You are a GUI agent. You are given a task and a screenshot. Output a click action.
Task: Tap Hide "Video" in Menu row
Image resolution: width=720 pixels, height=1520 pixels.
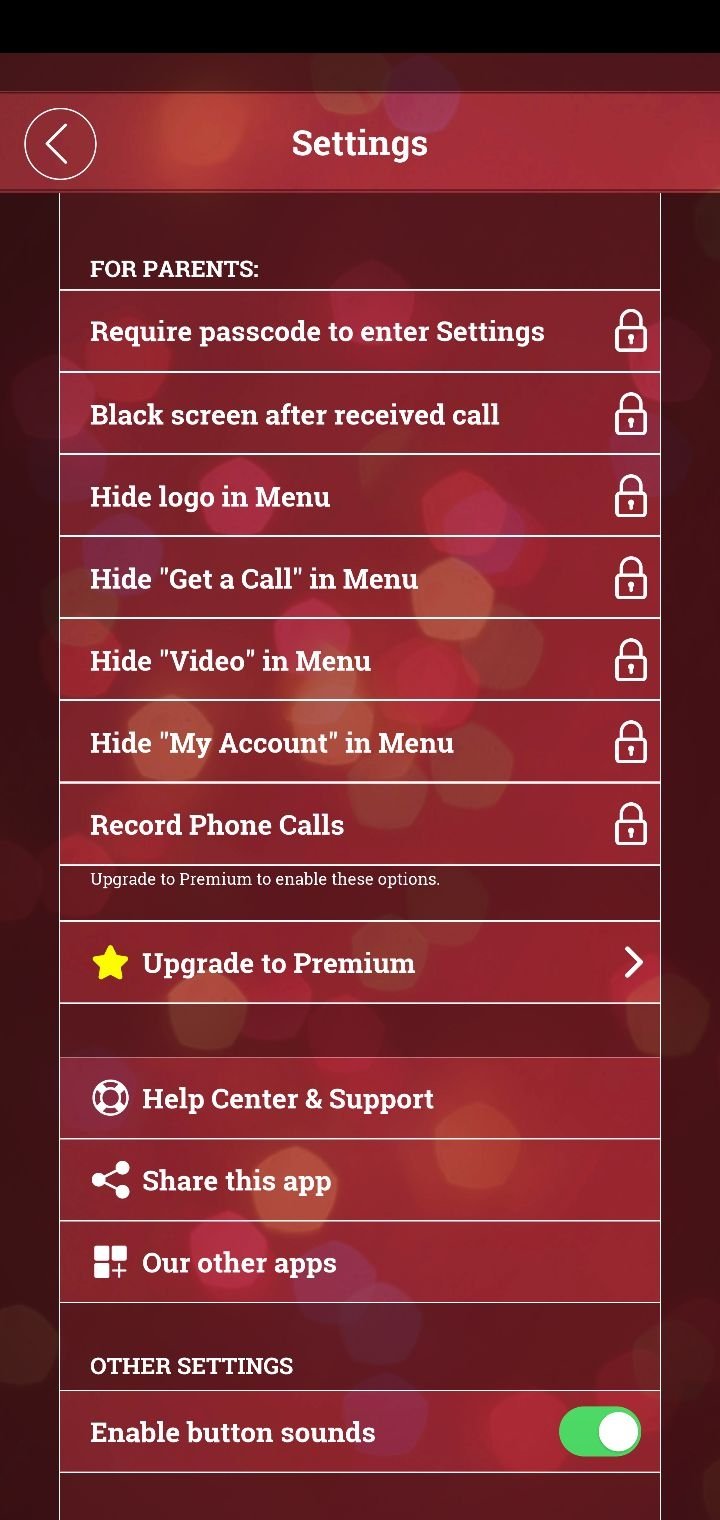360,660
